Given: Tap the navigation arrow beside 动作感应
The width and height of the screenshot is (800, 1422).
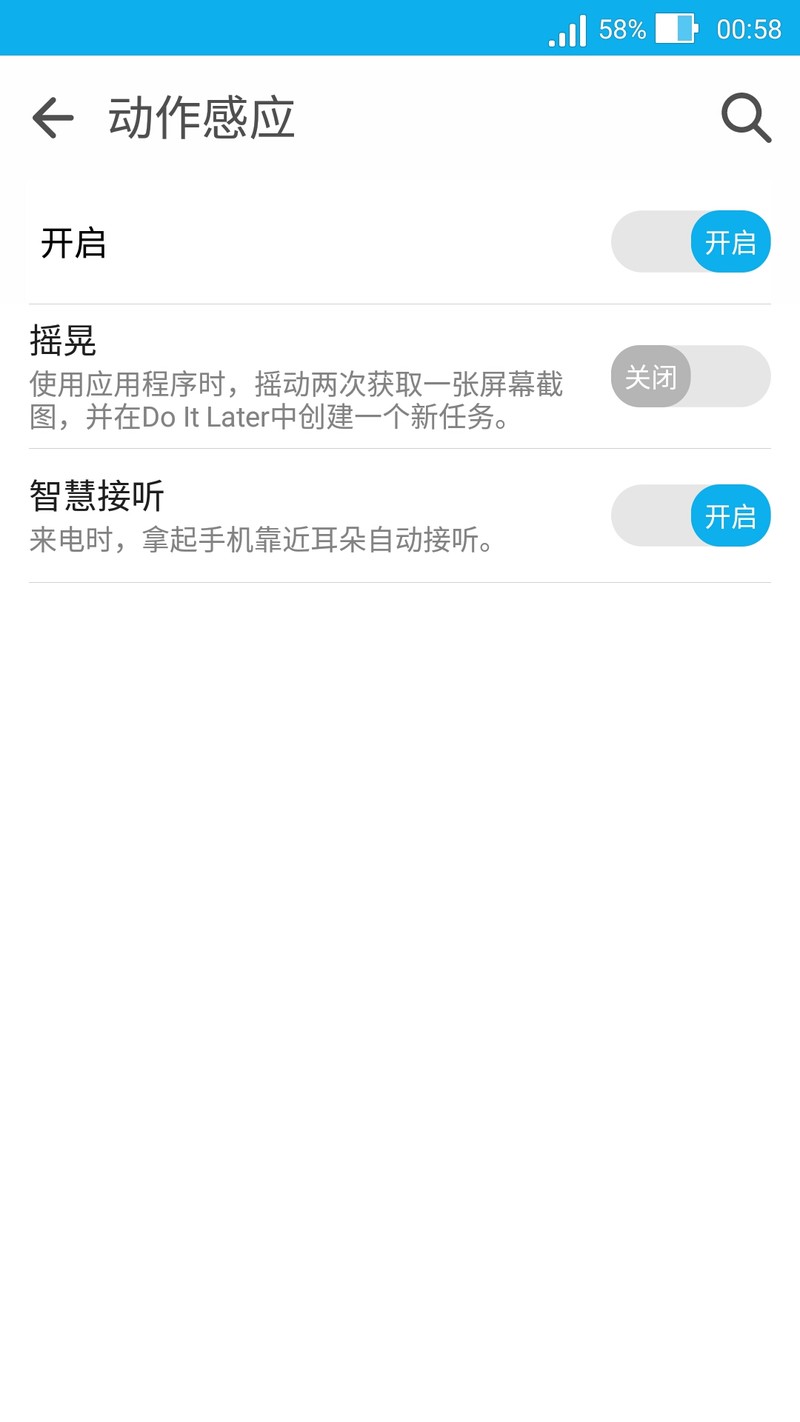Looking at the screenshot, I should (52, 117).
